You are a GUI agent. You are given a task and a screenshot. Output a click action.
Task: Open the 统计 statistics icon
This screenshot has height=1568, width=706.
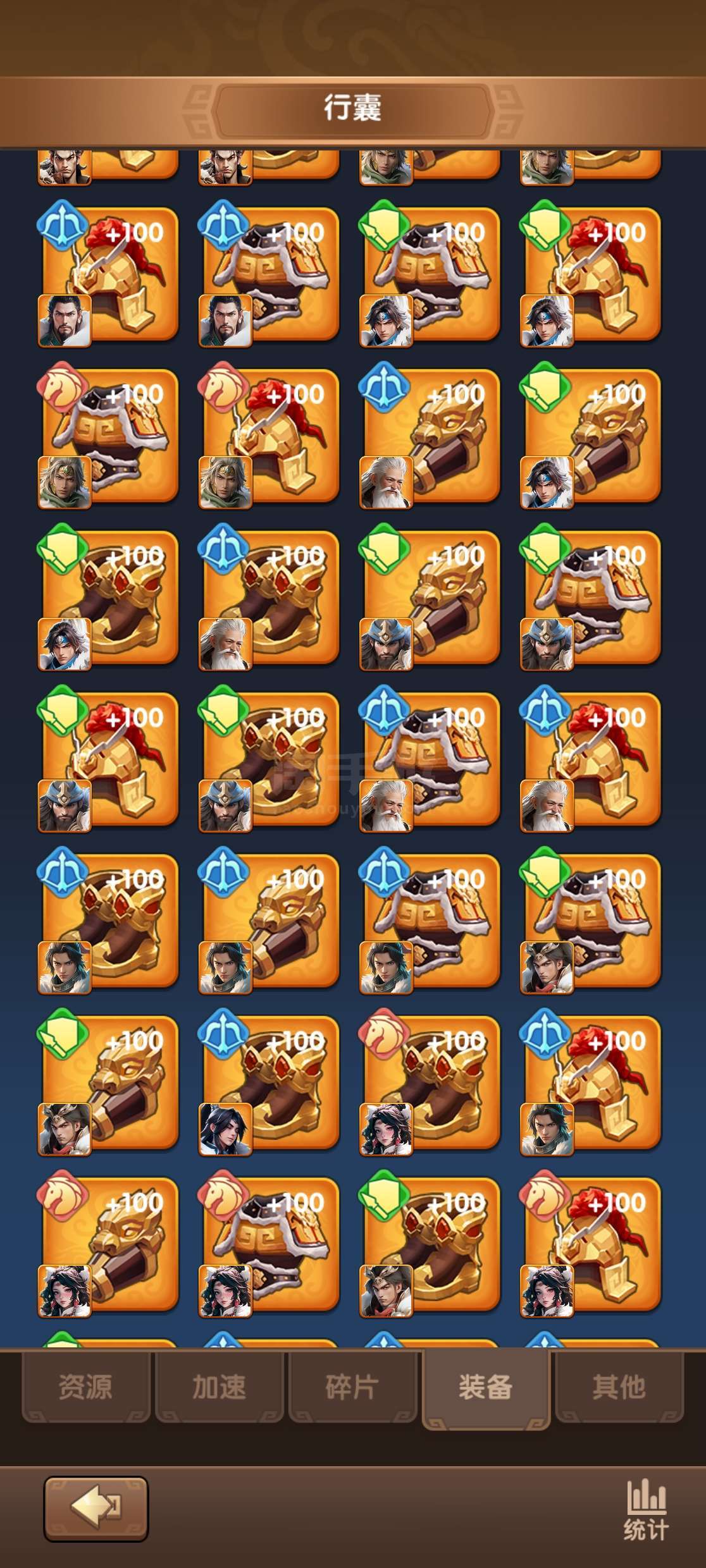coord(646,1510)
